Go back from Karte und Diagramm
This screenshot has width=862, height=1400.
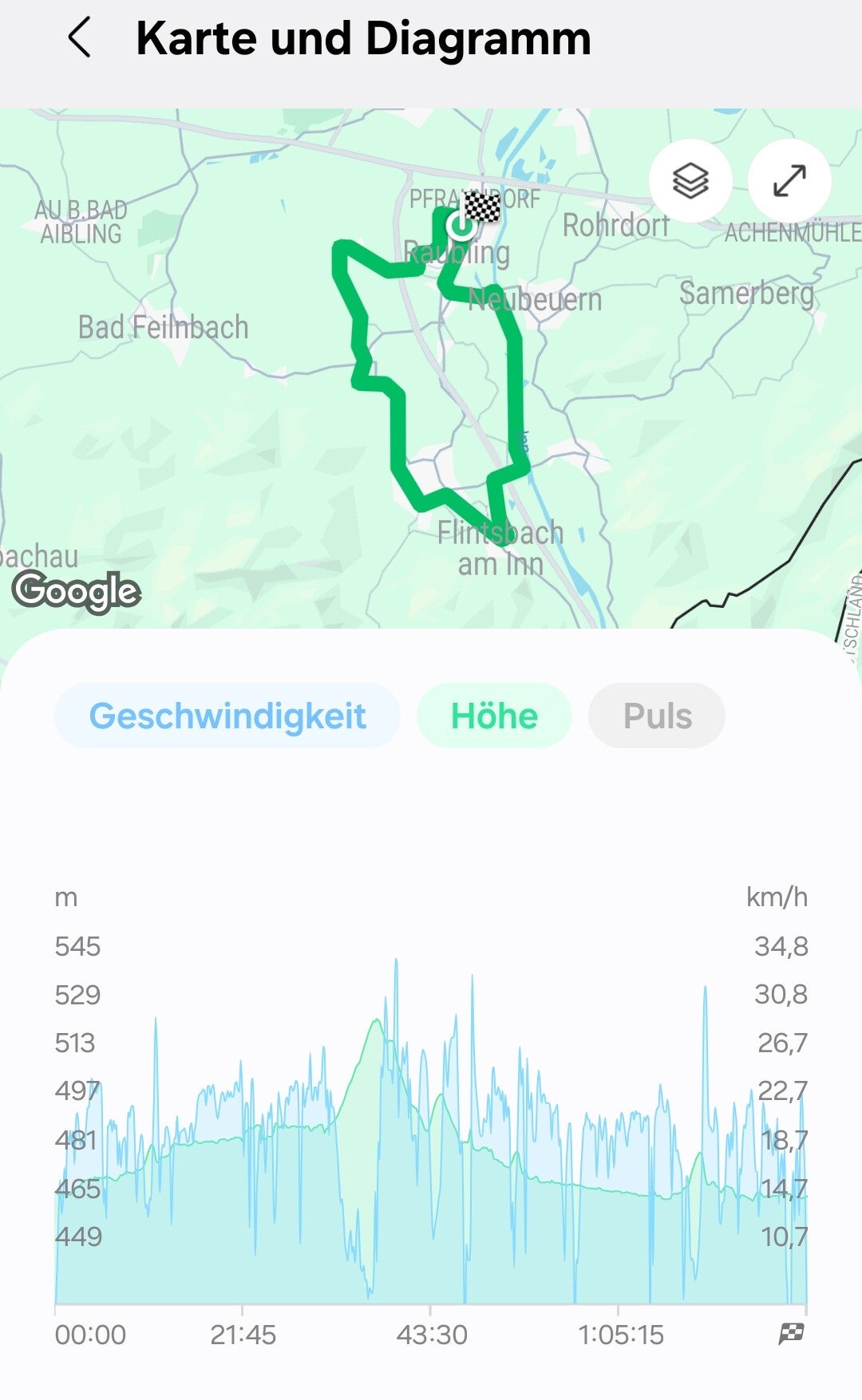[x=80, y=38]
